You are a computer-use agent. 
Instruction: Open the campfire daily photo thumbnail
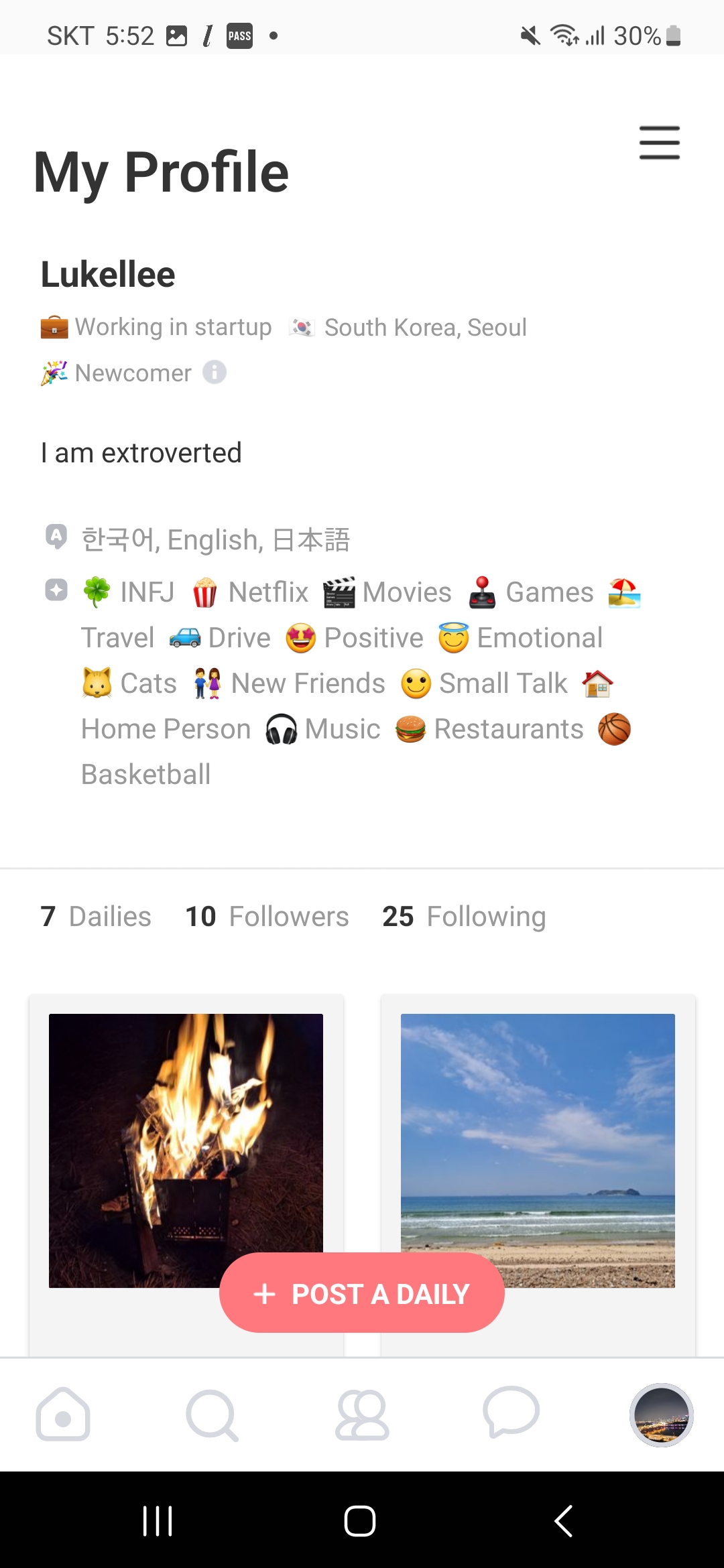coord(185,1139)
